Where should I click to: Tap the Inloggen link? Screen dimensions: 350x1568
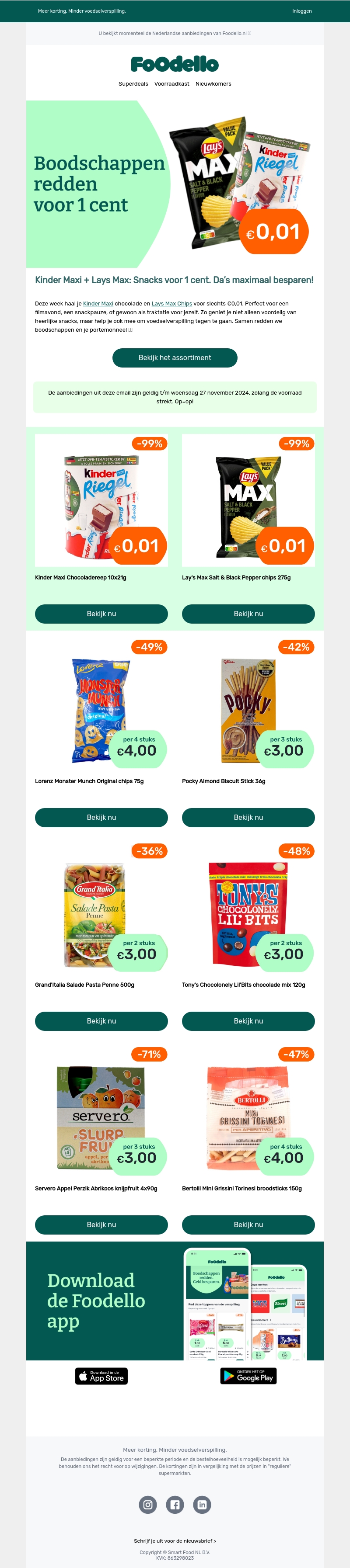coord(302,11)
